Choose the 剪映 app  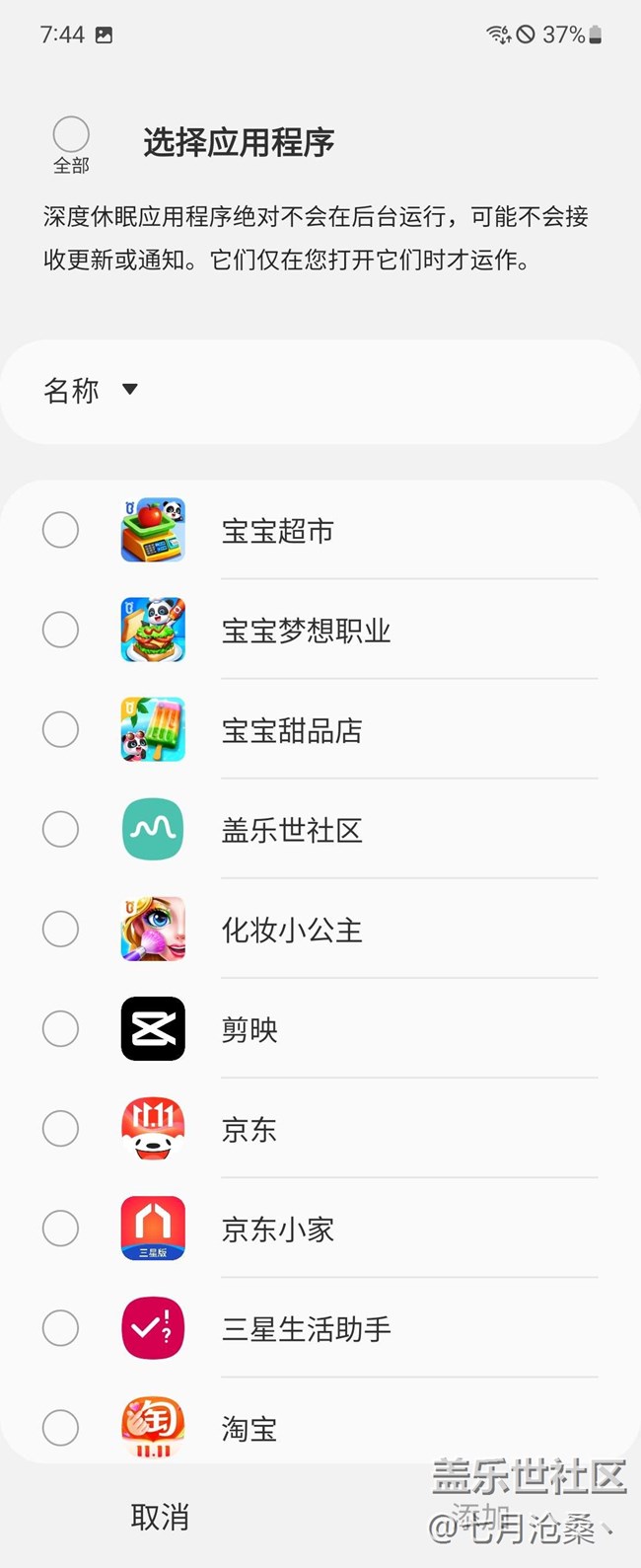[x=60, y=1029]
